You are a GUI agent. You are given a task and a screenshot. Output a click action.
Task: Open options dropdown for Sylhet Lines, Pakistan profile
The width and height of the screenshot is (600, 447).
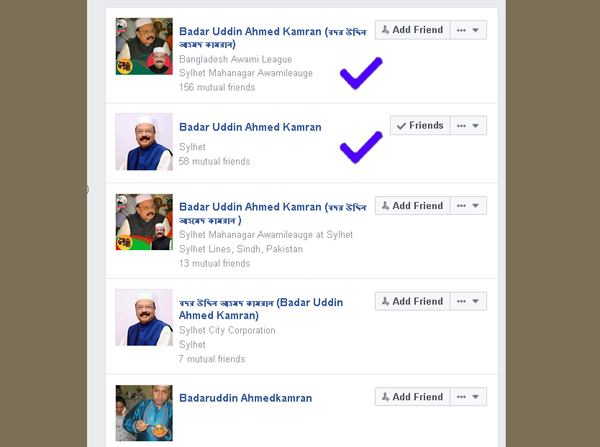tap(468, 206)
